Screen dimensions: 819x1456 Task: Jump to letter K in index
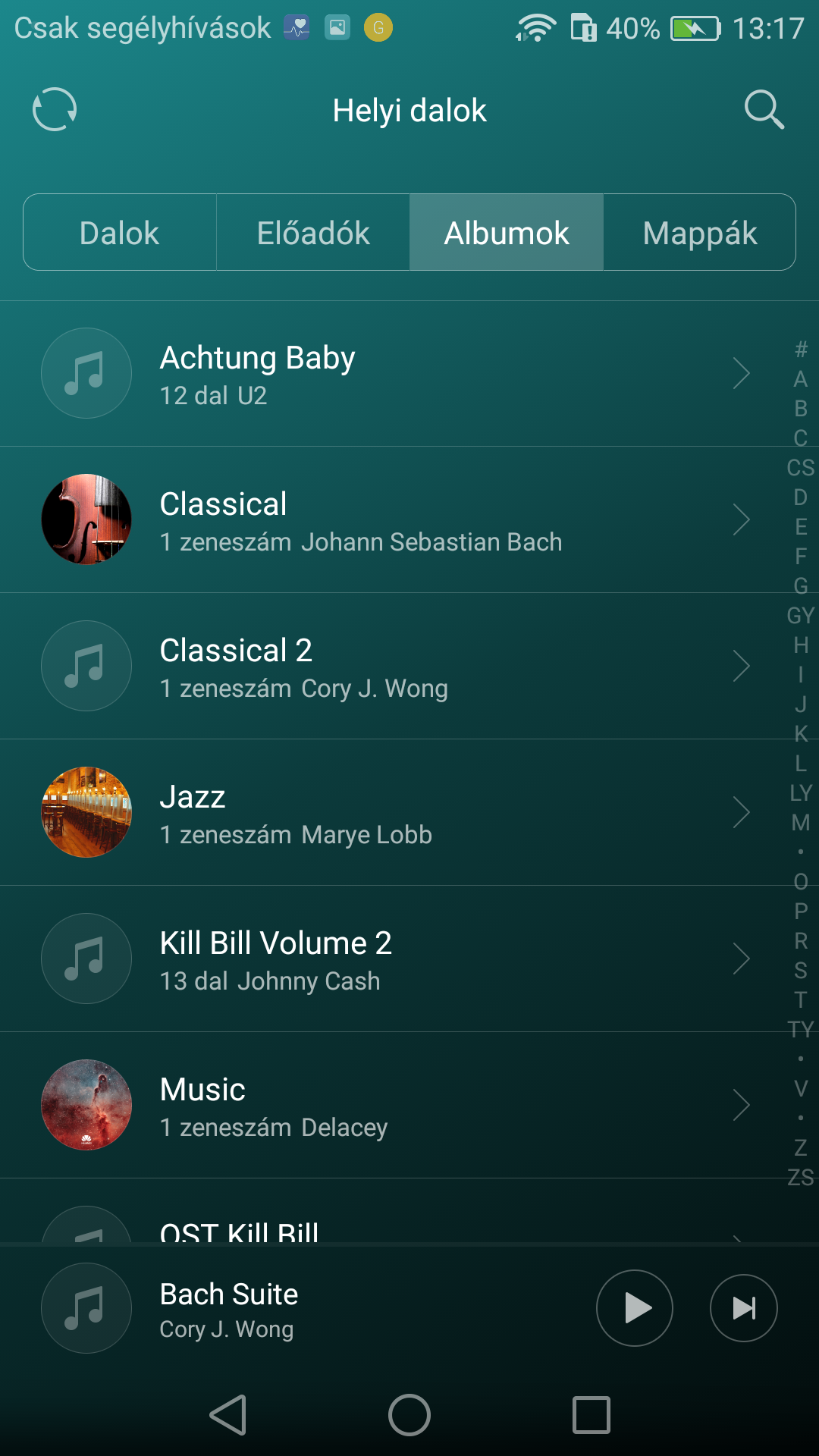[801, 734]
